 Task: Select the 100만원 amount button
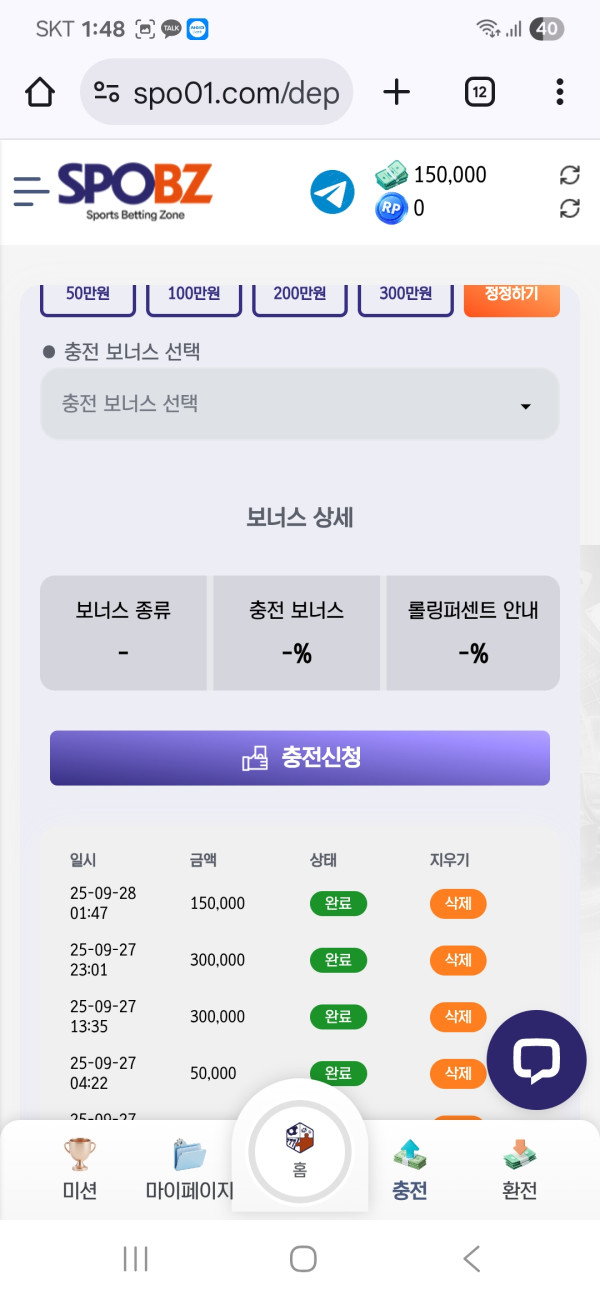coord(194,296)
